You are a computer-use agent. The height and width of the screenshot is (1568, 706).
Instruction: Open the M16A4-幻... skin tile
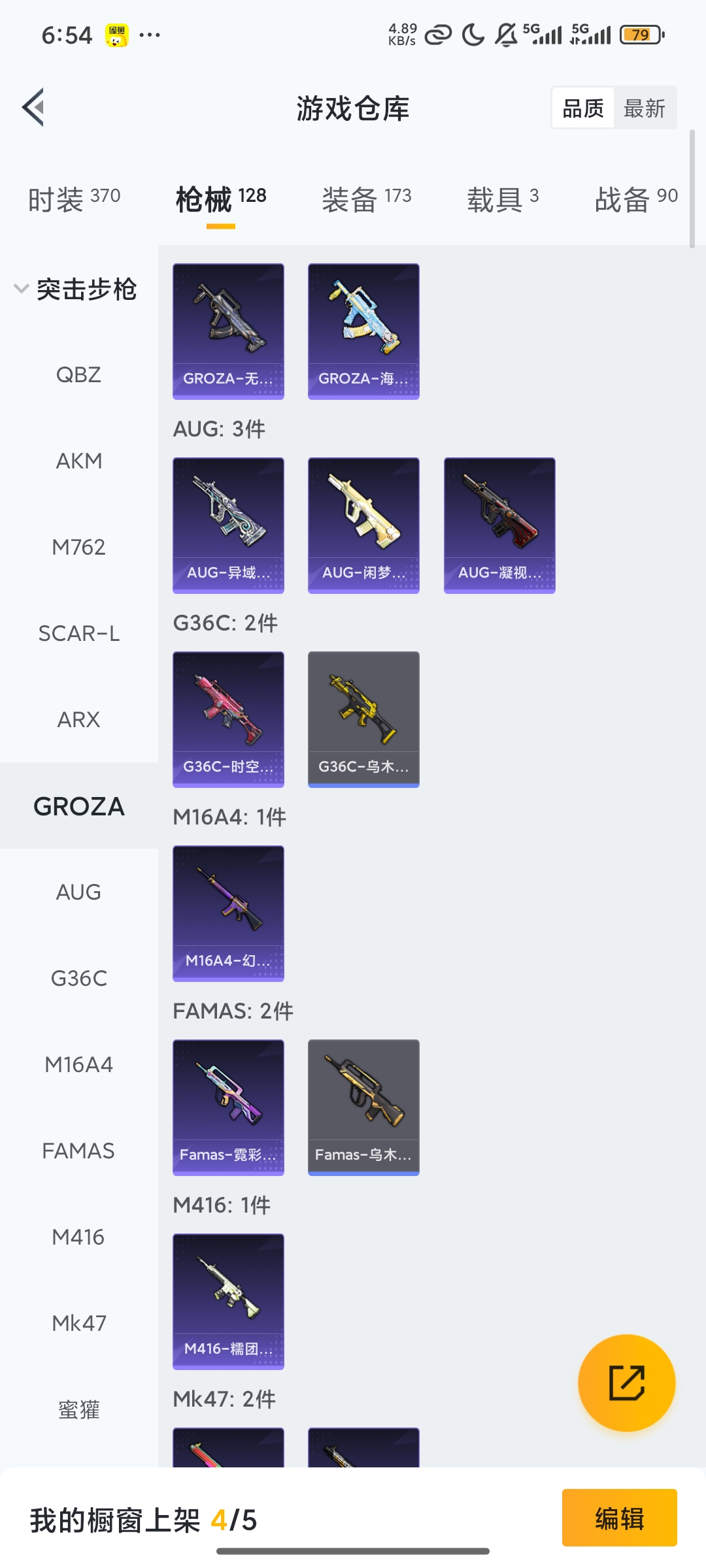tap(228, 913)
